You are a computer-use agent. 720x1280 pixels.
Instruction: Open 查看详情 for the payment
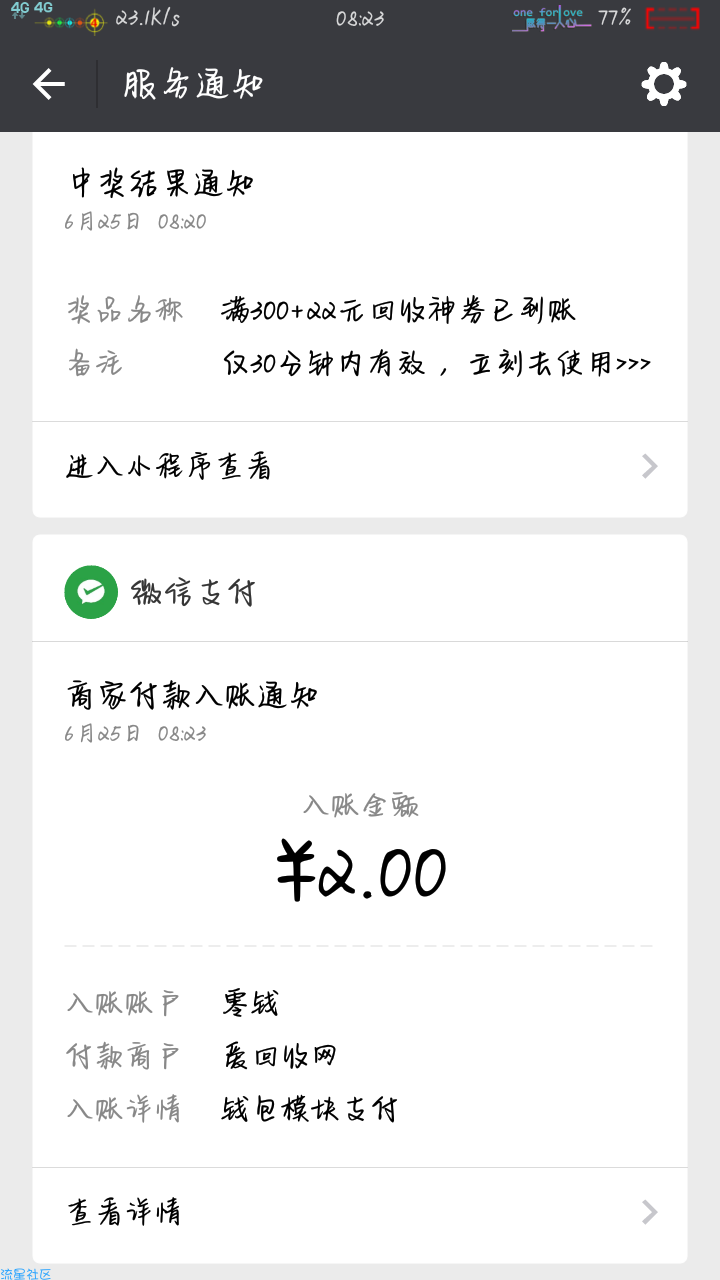coord(360,1213)
